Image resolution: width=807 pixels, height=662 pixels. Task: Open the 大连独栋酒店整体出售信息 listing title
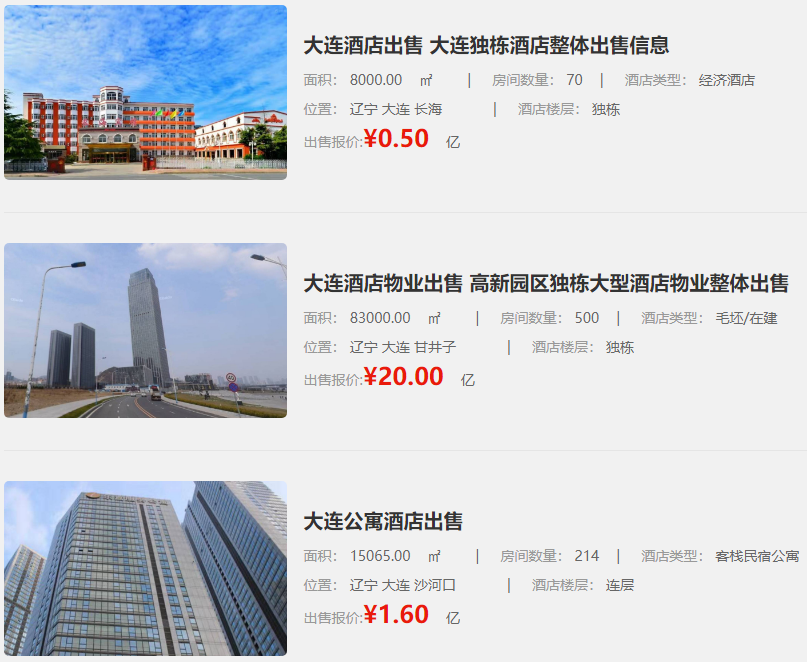[486, 45]
